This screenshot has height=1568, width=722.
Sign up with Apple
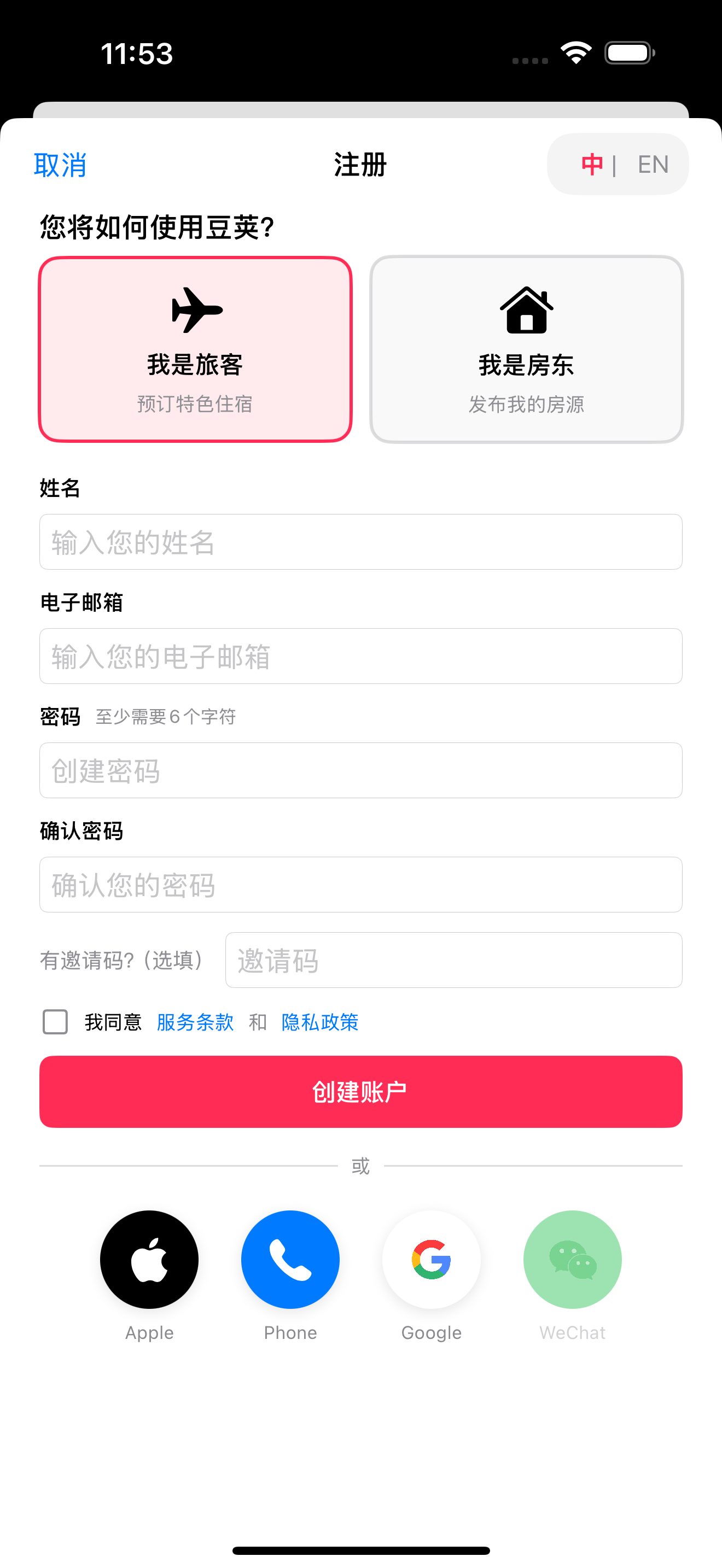coord(149,1260)
